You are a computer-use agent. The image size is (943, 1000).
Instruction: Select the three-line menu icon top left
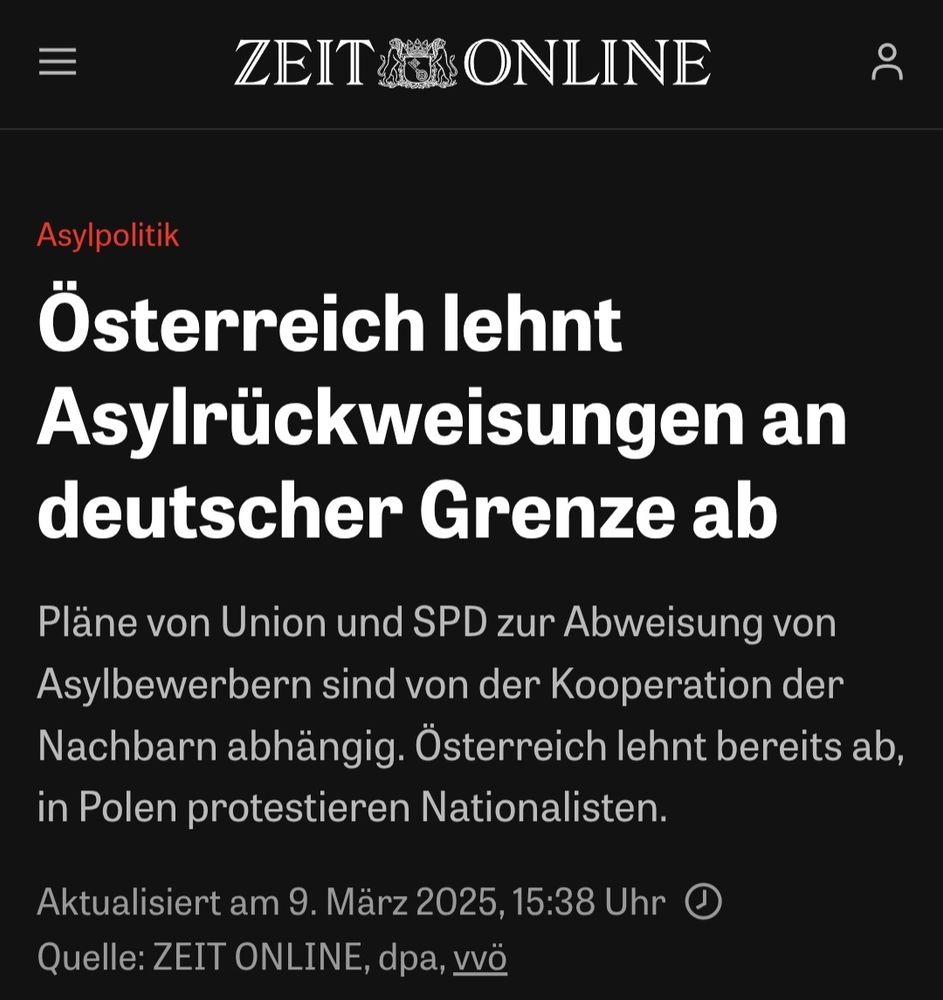57,61
